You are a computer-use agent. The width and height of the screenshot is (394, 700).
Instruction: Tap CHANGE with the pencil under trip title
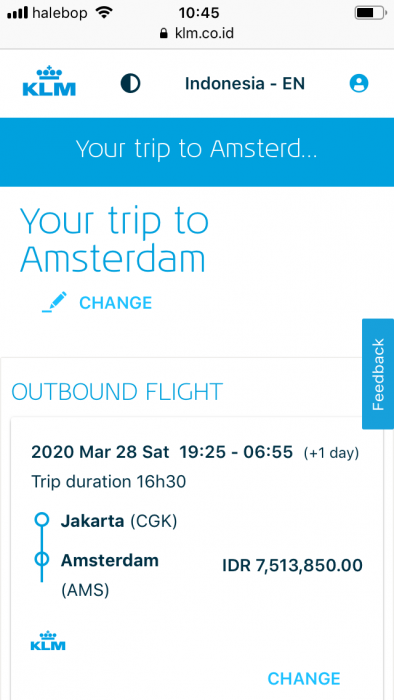97,302
